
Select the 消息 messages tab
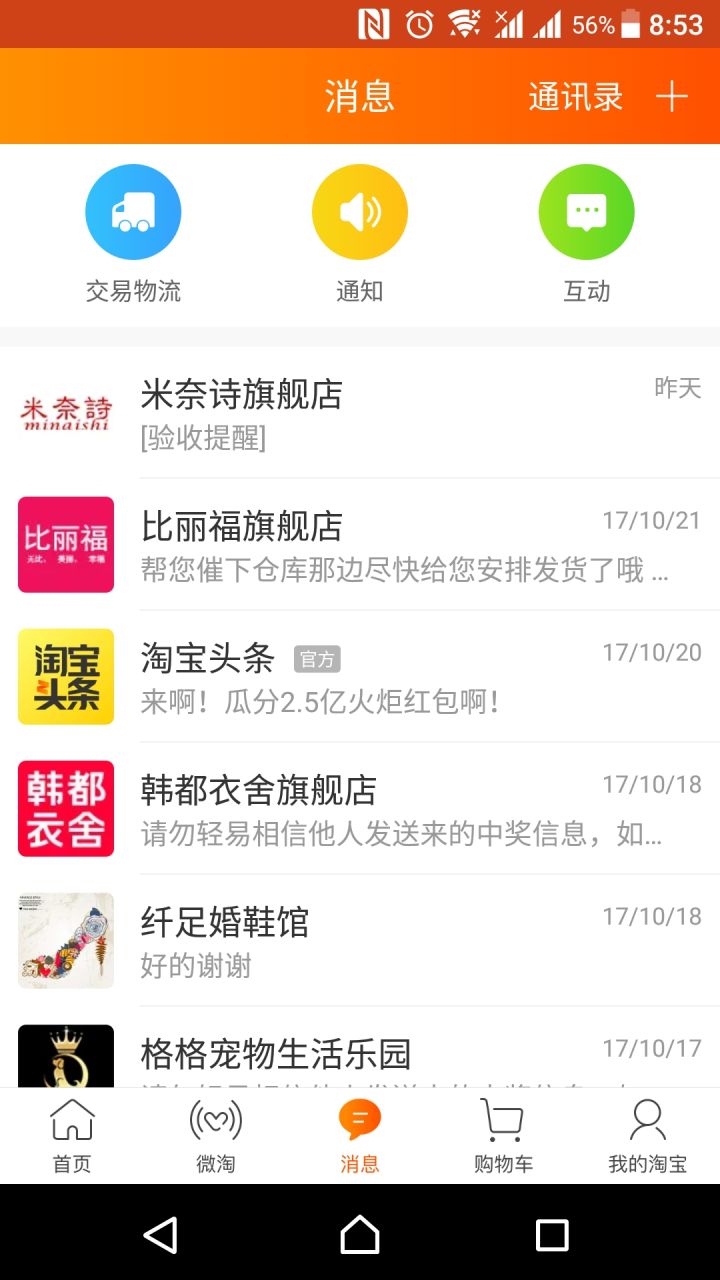pyautogui.click(x=360, y=1136)
